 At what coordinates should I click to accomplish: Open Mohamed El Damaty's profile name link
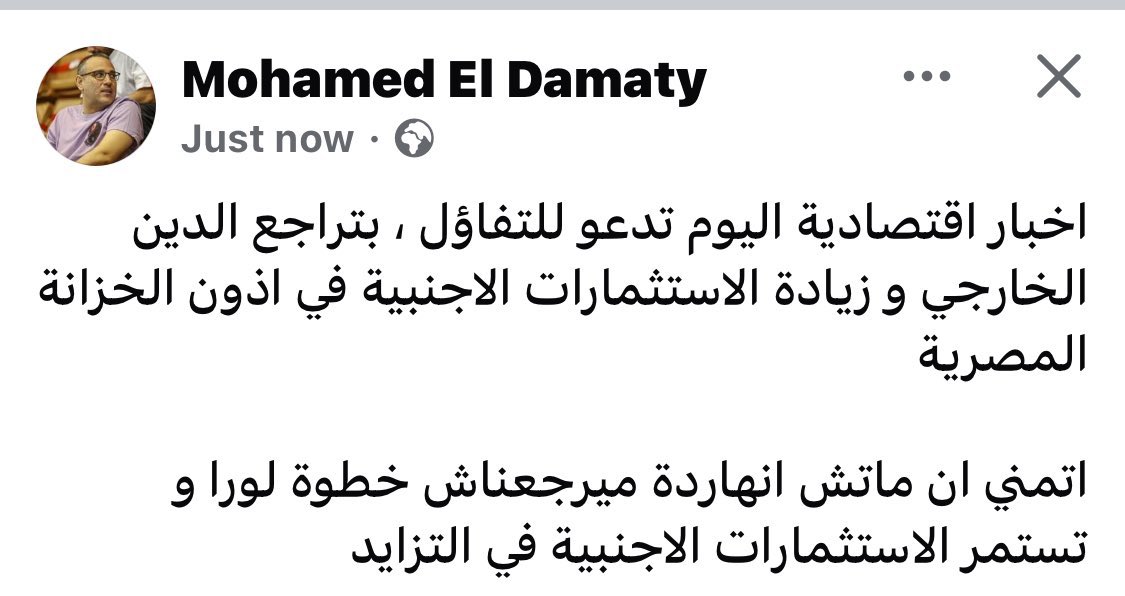(x=444, y=80)
